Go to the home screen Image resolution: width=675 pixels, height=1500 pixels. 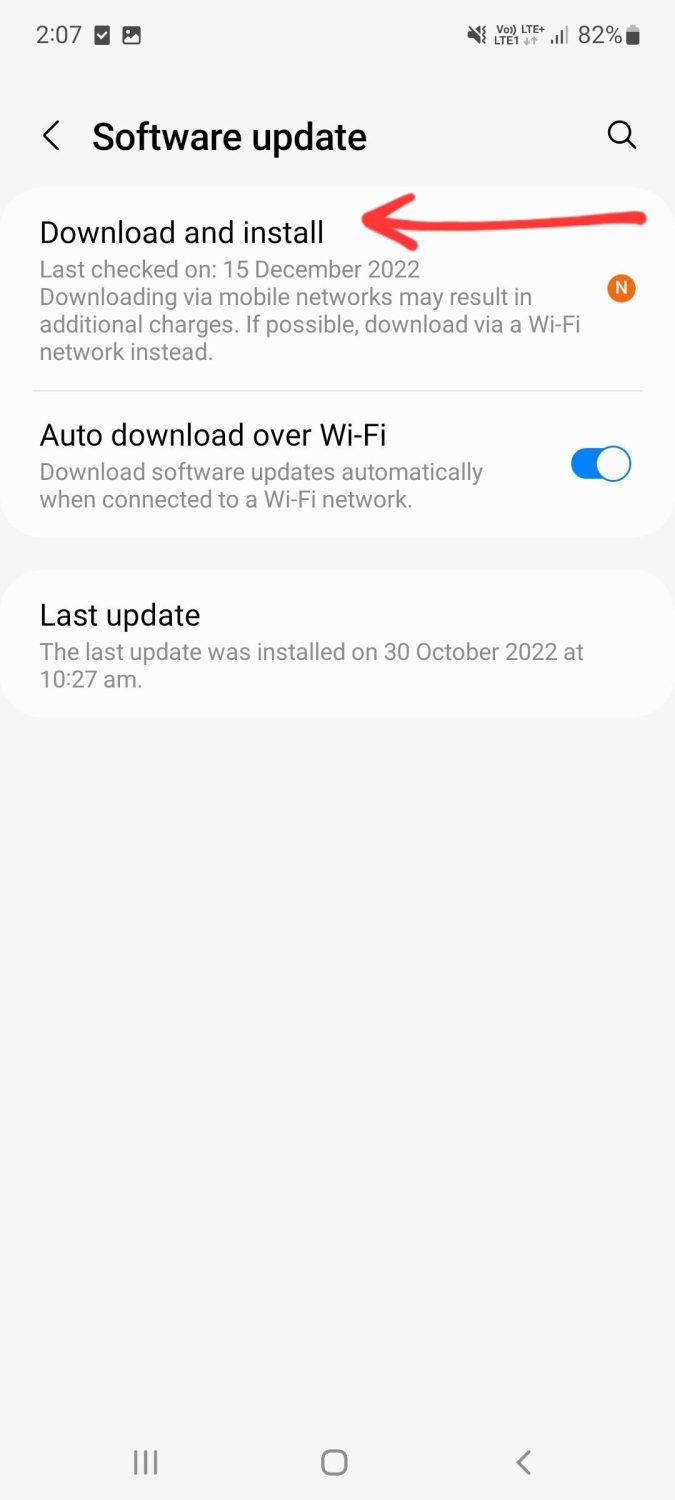[x=334, y=1463]
